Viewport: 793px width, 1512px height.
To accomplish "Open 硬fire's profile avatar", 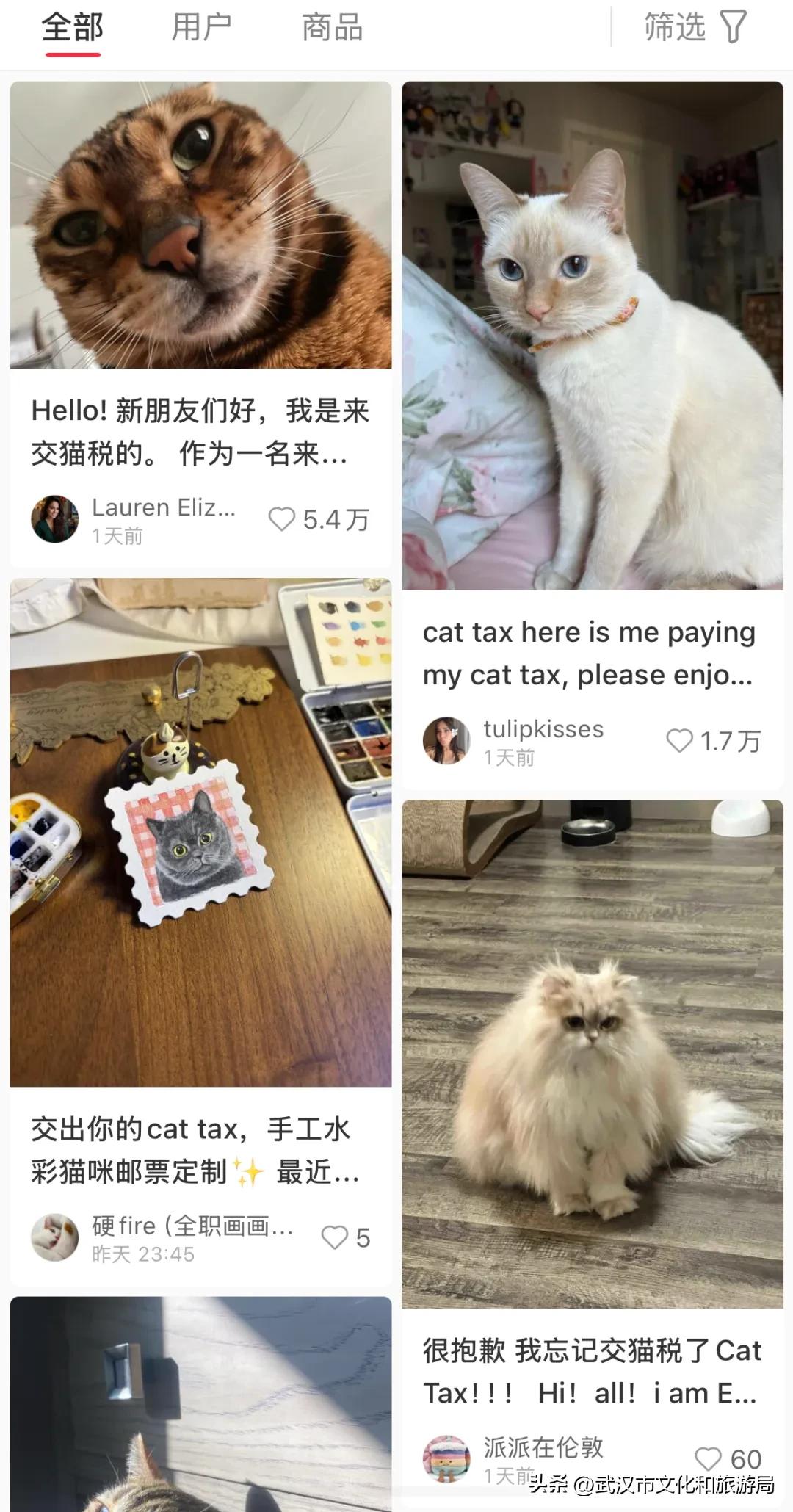I will [54, 1237].
